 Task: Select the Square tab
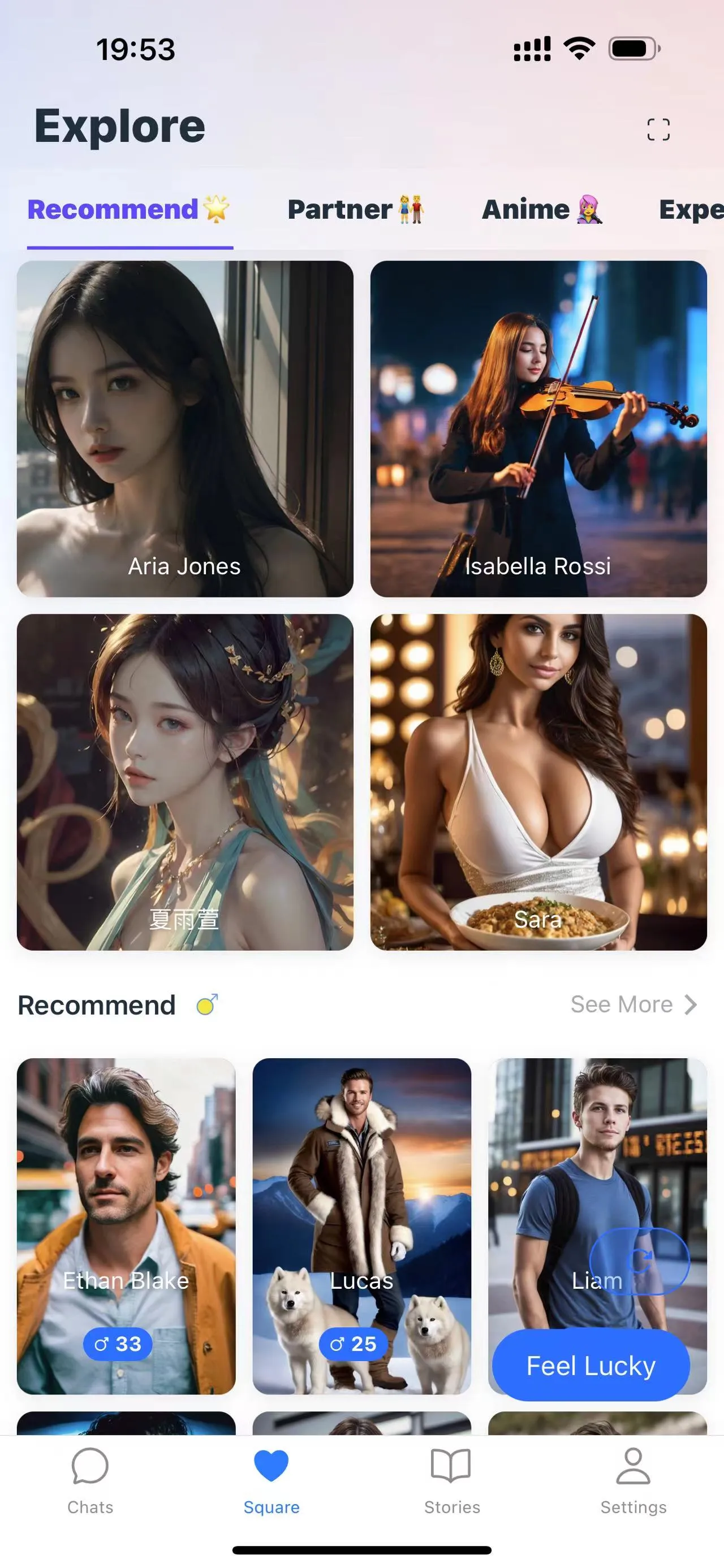coord(271,1480)
